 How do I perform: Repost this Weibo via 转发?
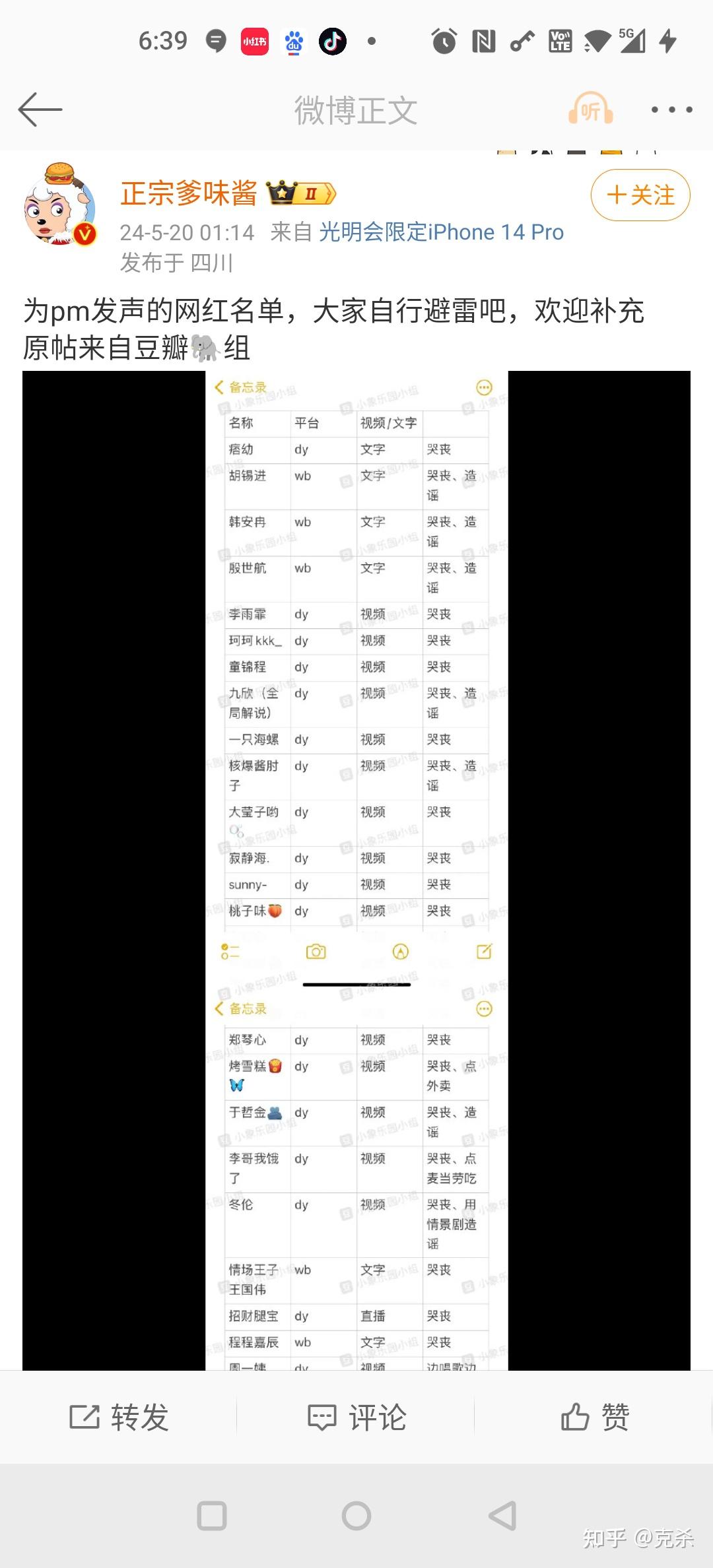pos(119,1416)
